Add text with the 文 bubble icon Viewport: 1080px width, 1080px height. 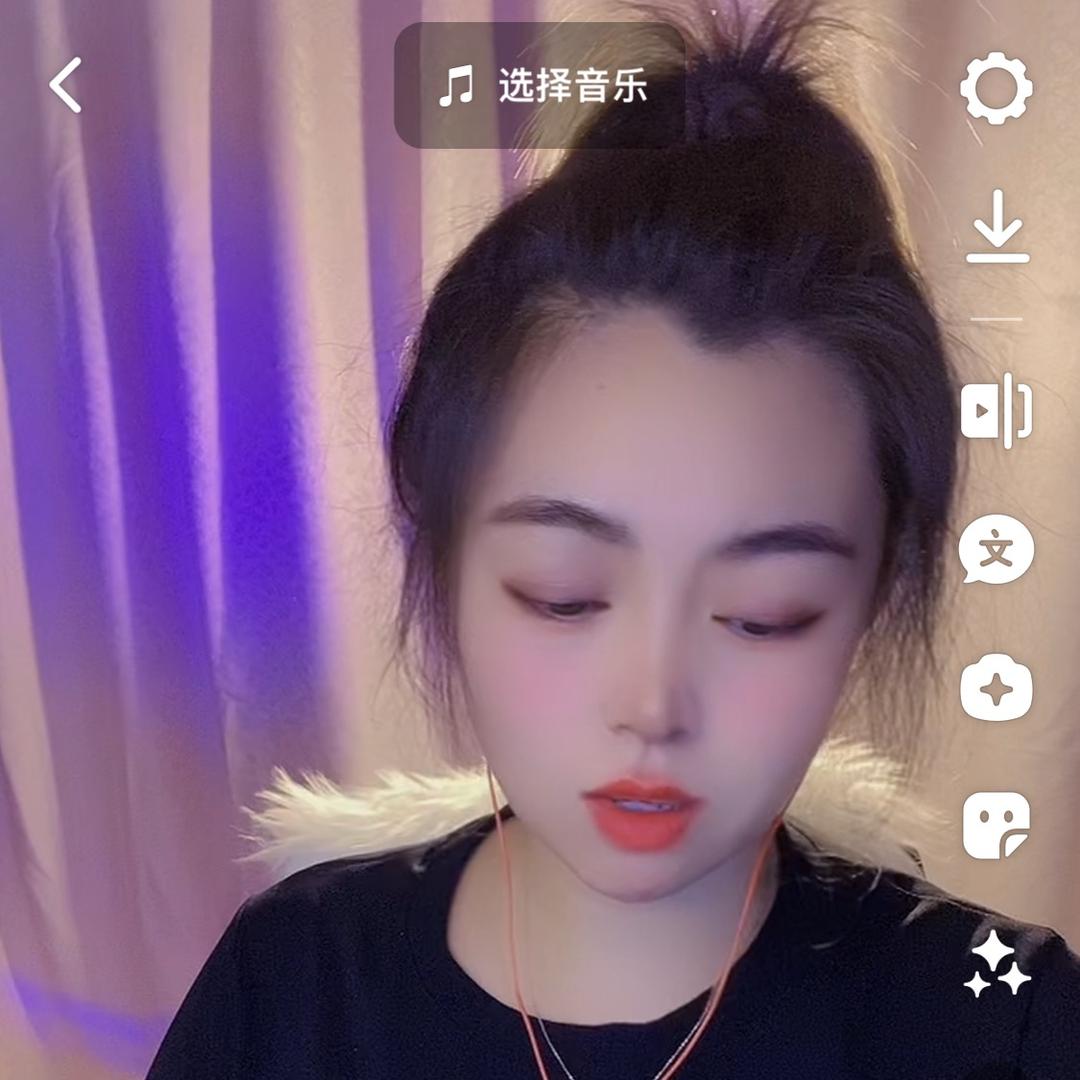click(996, 550)
